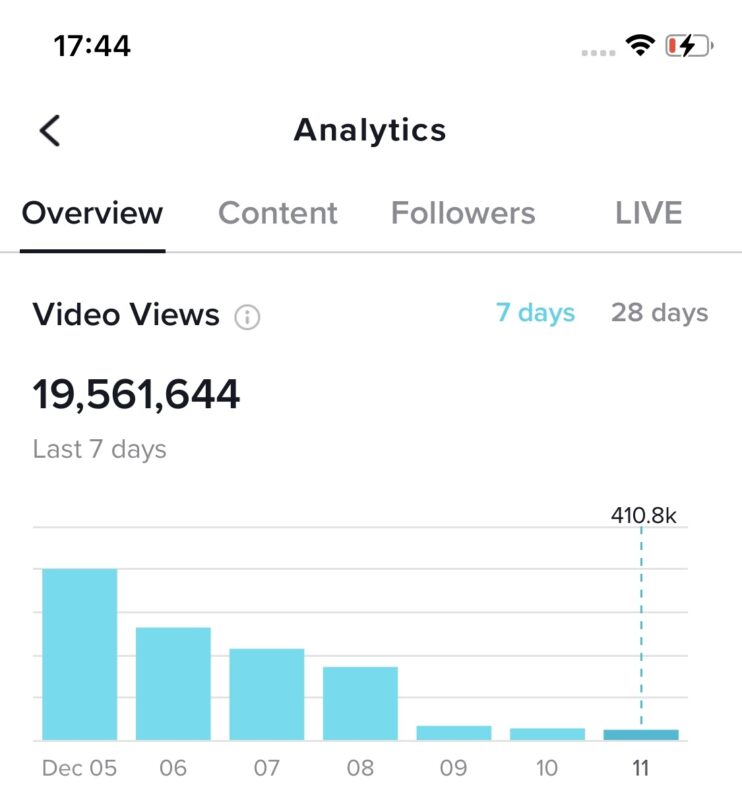Viewport: 742px width, 800px height.
Task: Switch to the Content tab
Action: pos(278,213)
